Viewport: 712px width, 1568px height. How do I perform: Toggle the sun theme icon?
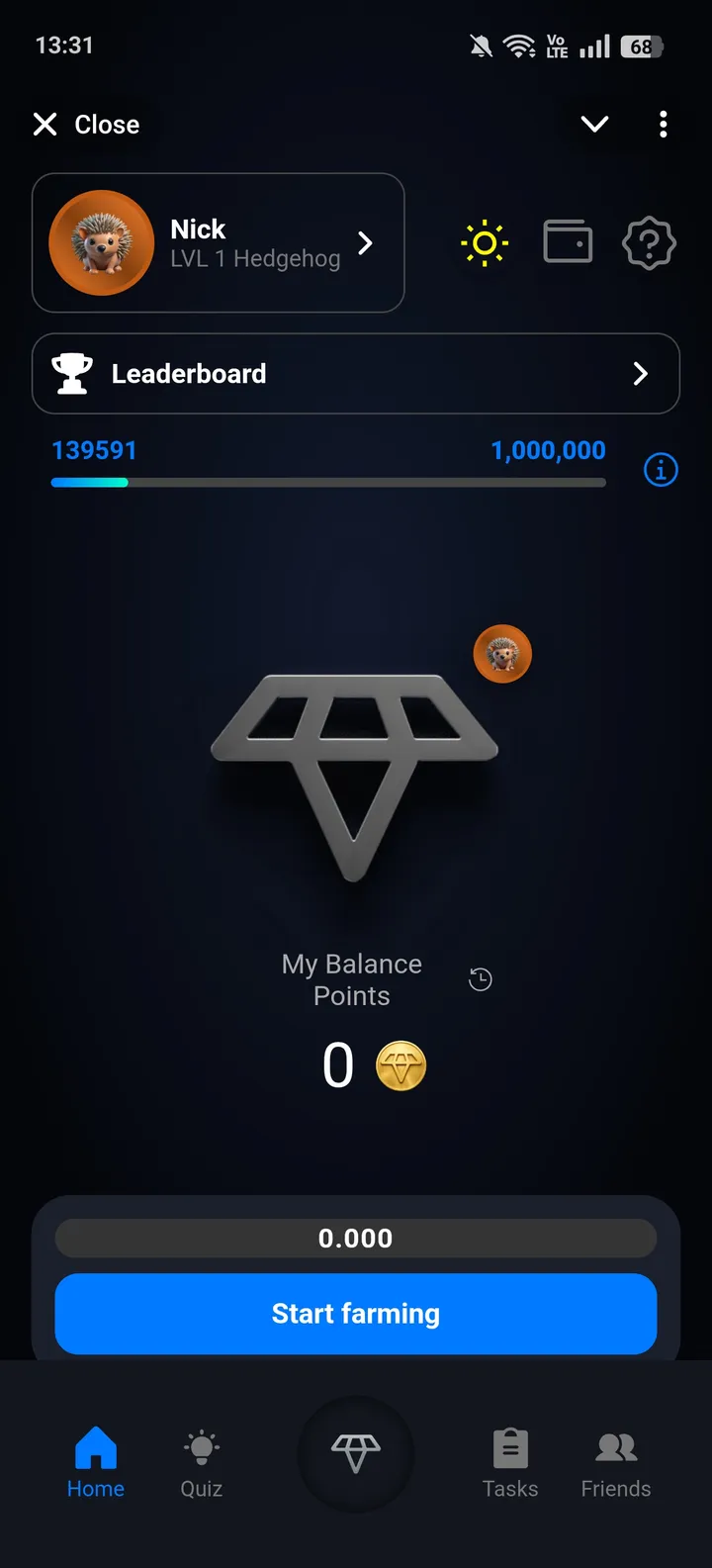[485, 243]
